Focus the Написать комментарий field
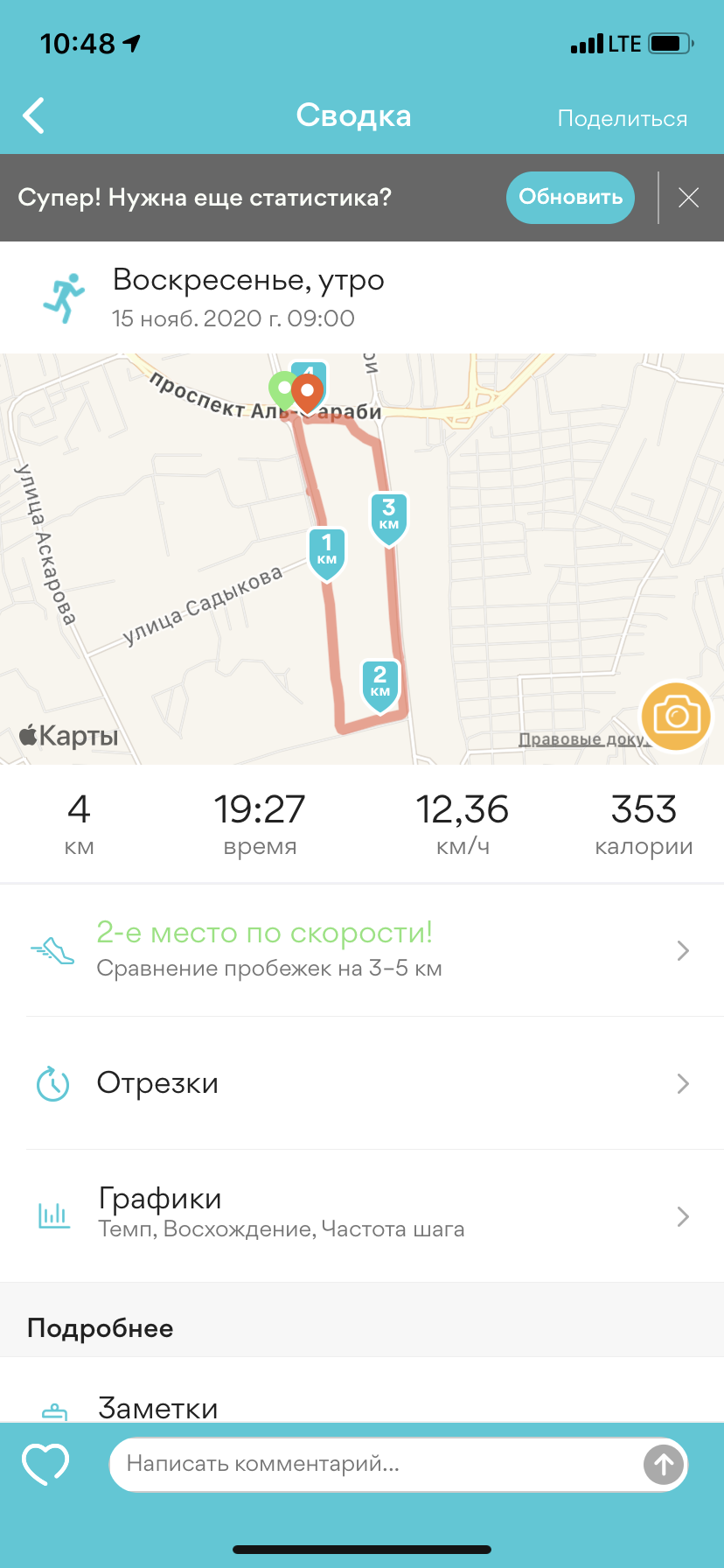The width and height of the screenshot is (724, 1568). pyautogui.click(x=376, y=1464)
